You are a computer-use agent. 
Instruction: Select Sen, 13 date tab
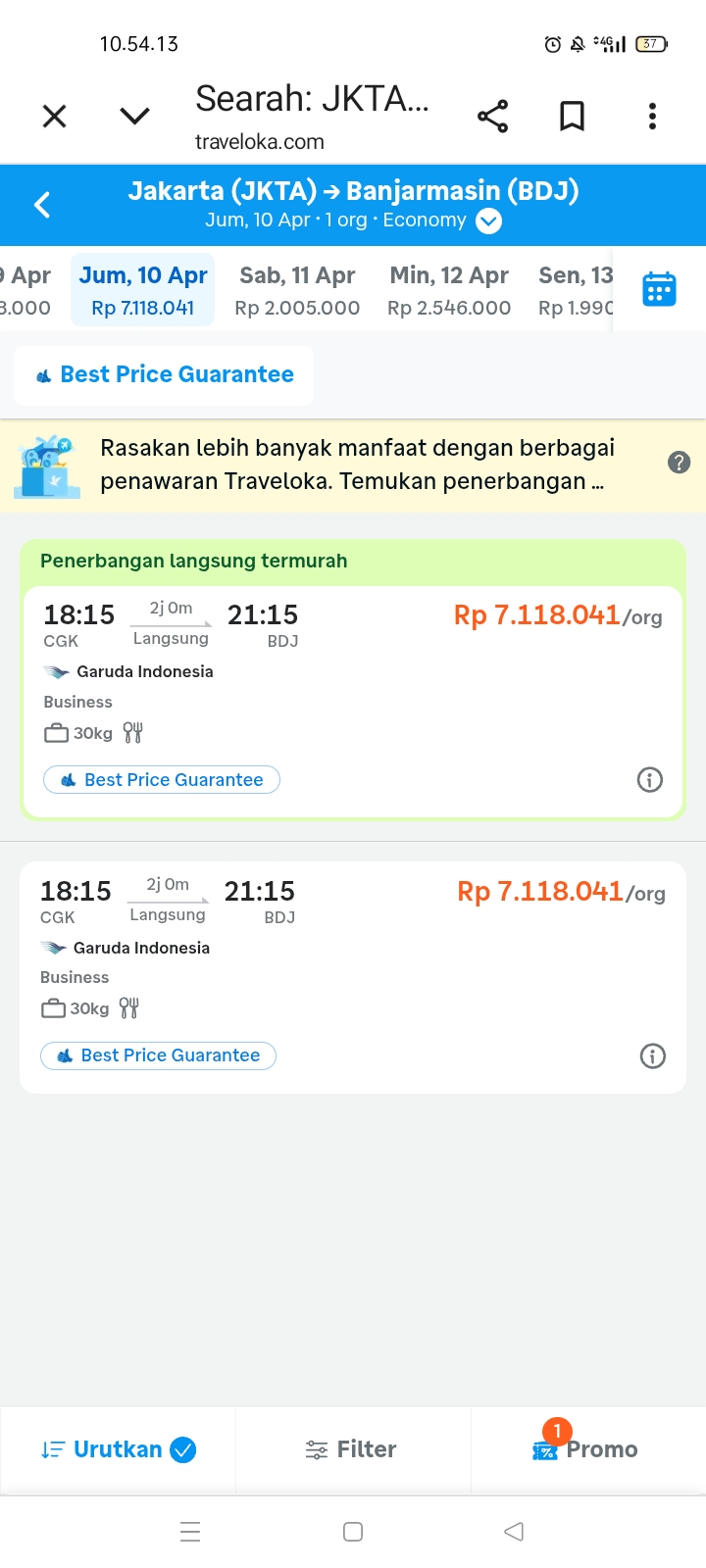576,290
